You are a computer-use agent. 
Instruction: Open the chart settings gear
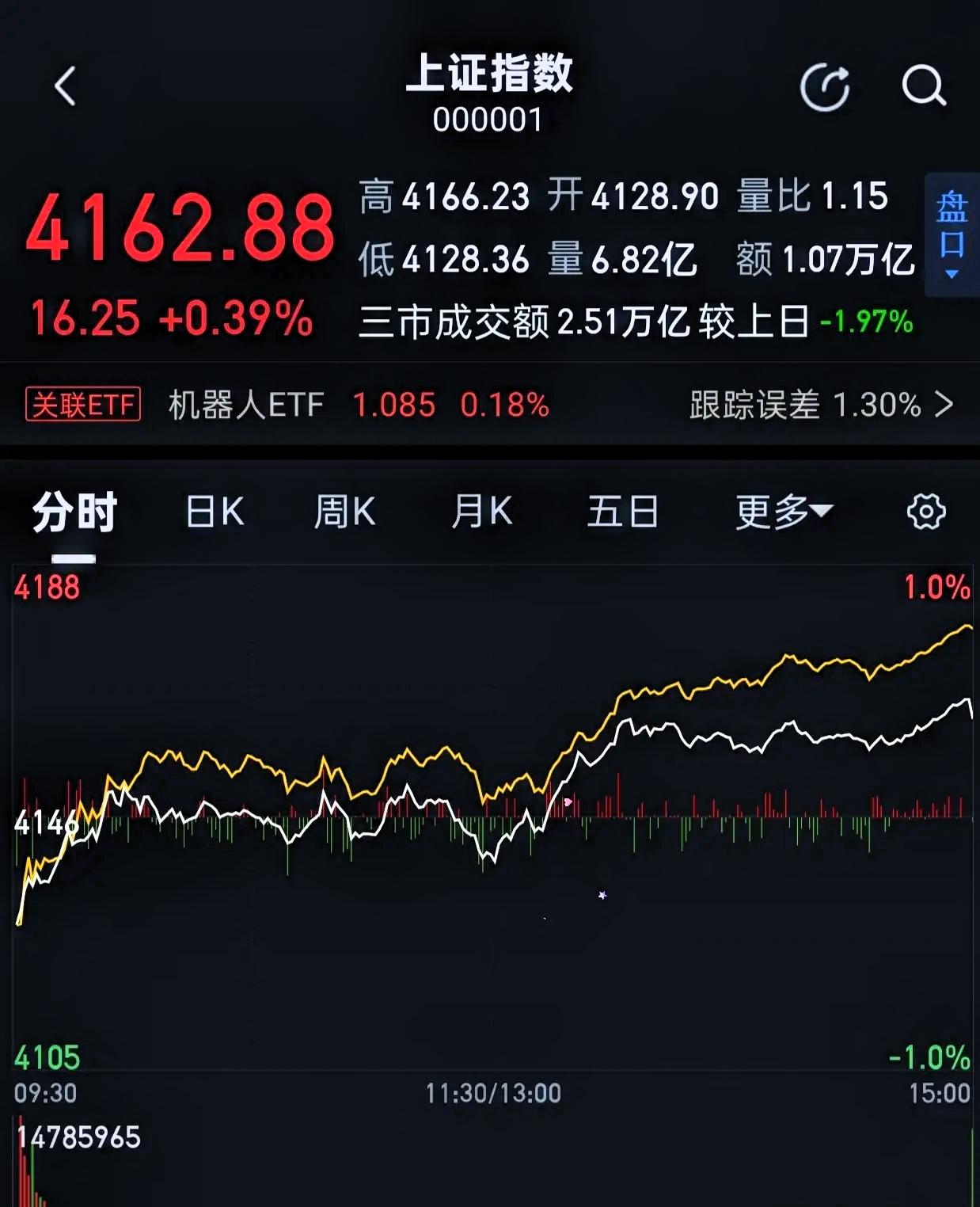[925, 512]
